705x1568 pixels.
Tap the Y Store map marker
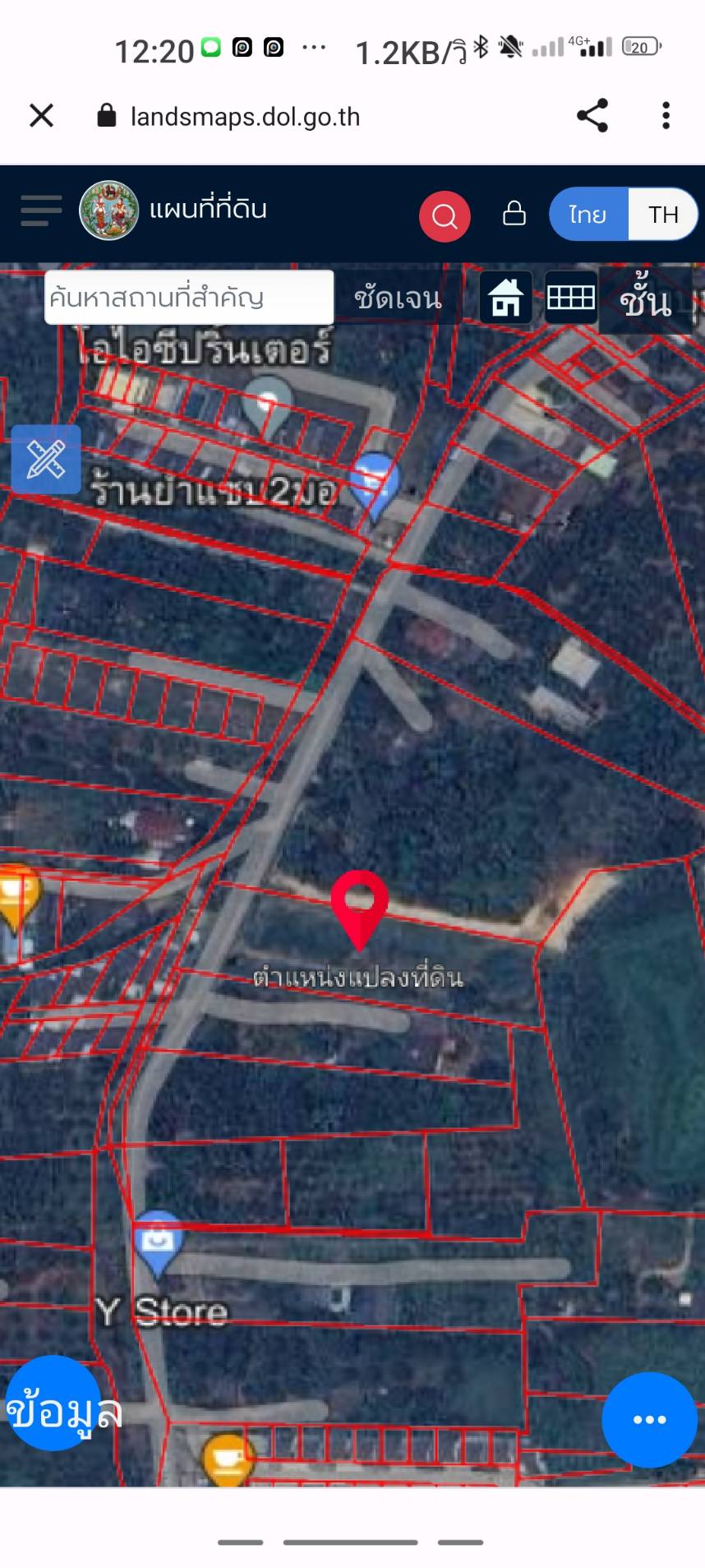point(158,1243)
